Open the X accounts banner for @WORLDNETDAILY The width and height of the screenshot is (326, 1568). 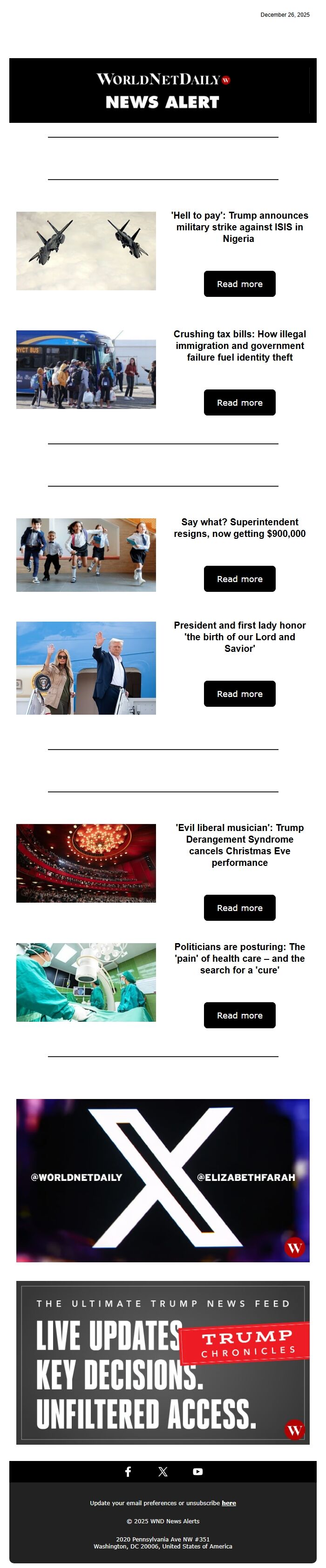pos(163,1180)
